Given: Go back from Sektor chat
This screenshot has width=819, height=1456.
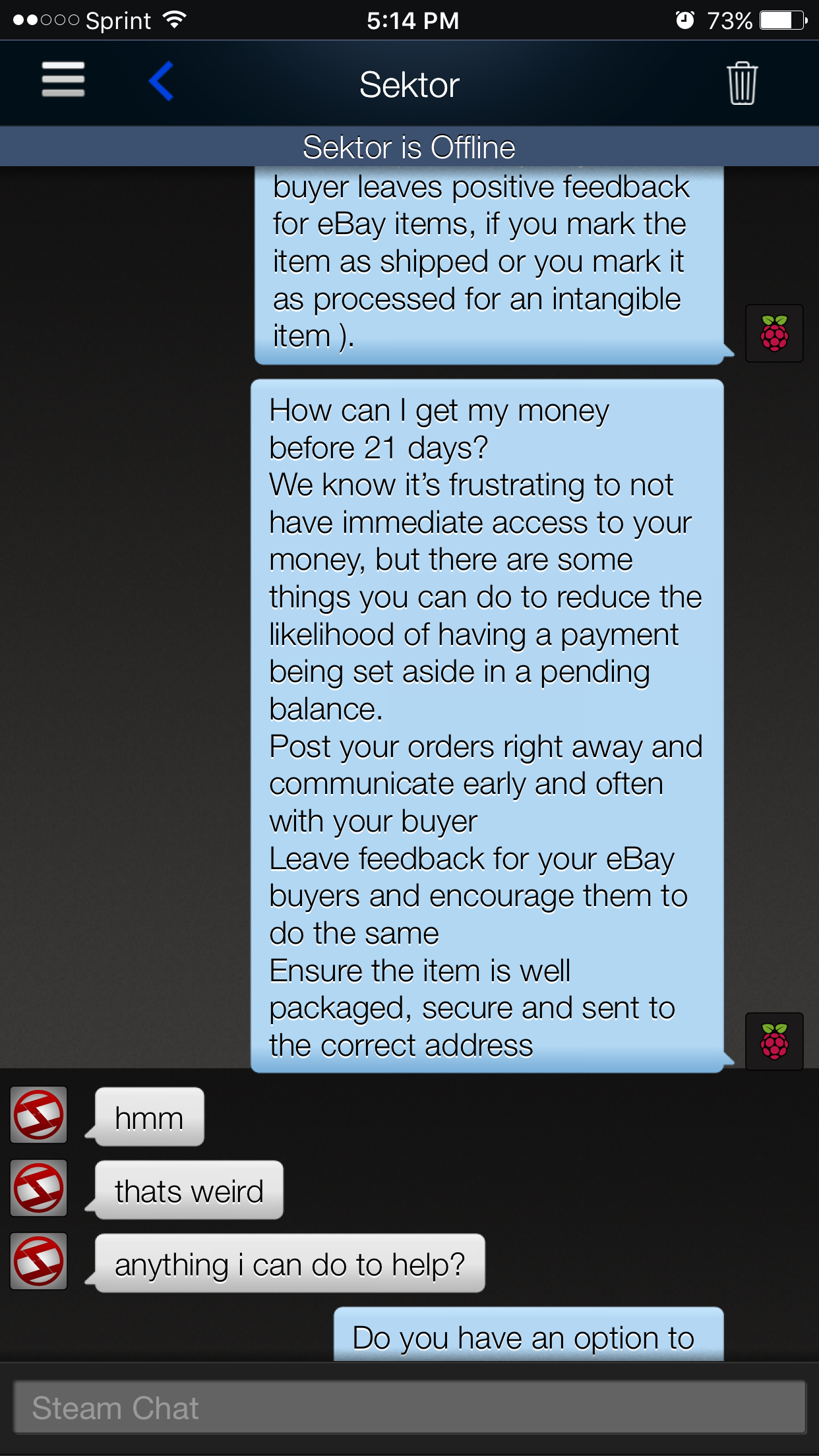Looking at the screenshot, I should coord(161,81).
